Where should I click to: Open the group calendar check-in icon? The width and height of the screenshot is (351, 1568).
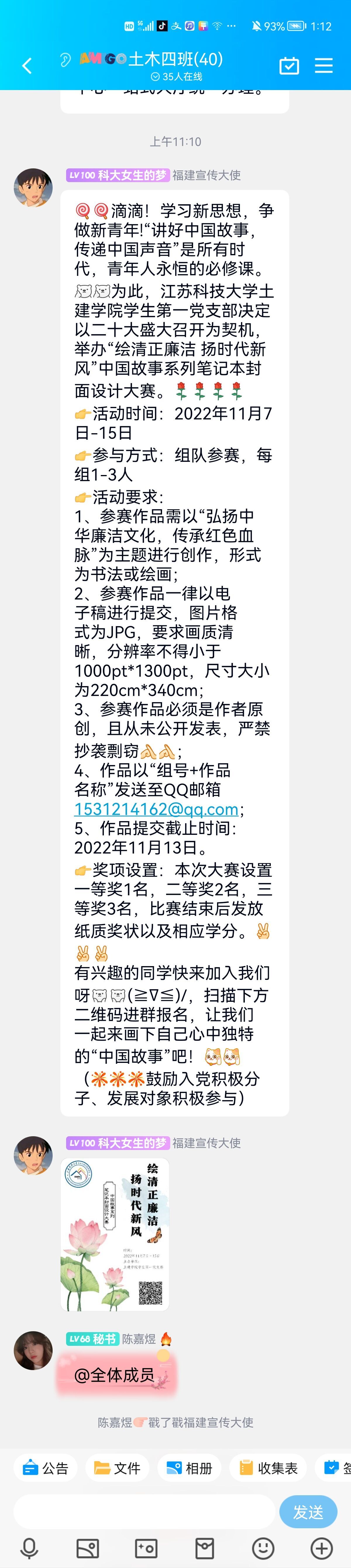click(289, 66)
